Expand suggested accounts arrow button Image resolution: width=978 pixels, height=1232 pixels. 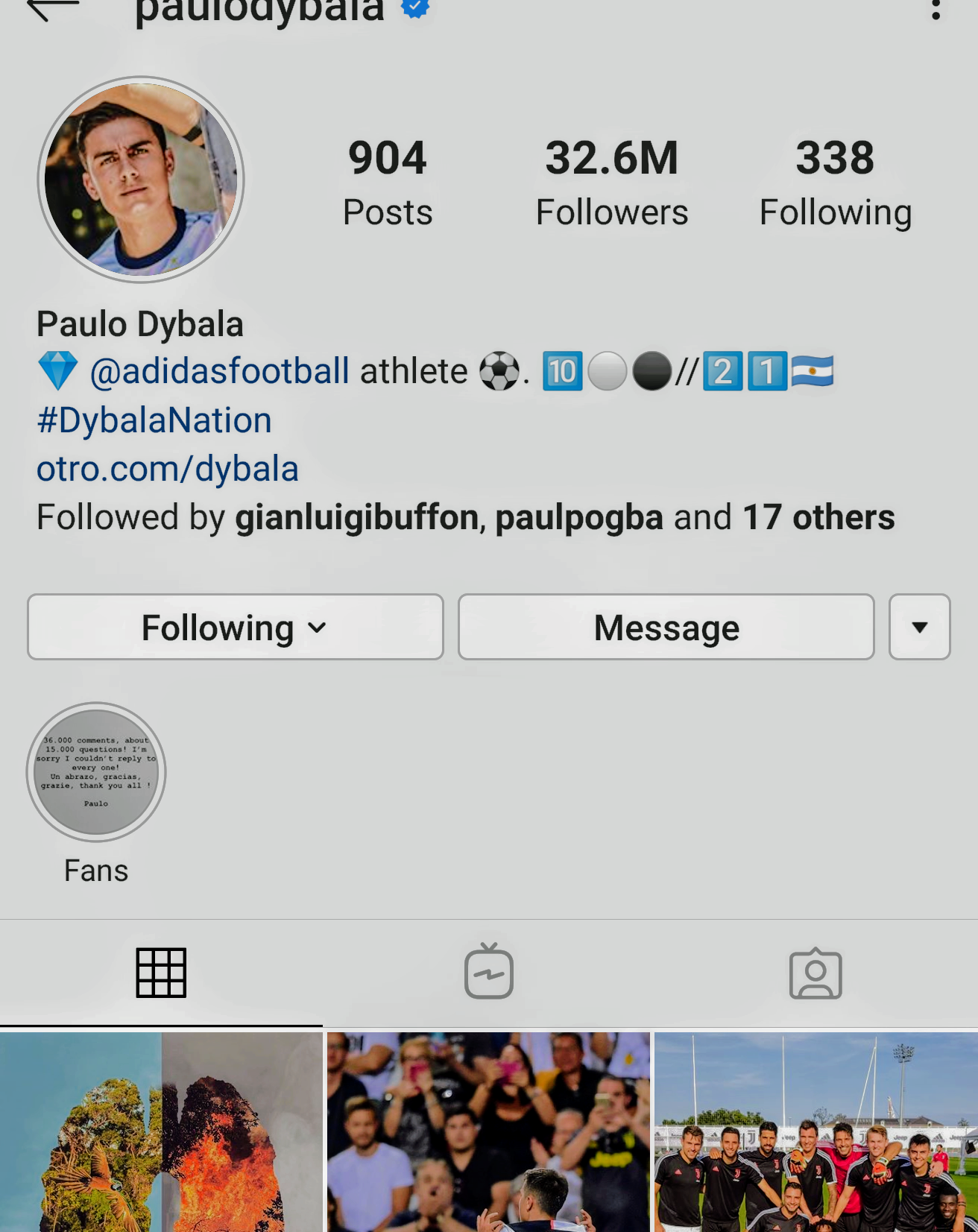(919, 627)
